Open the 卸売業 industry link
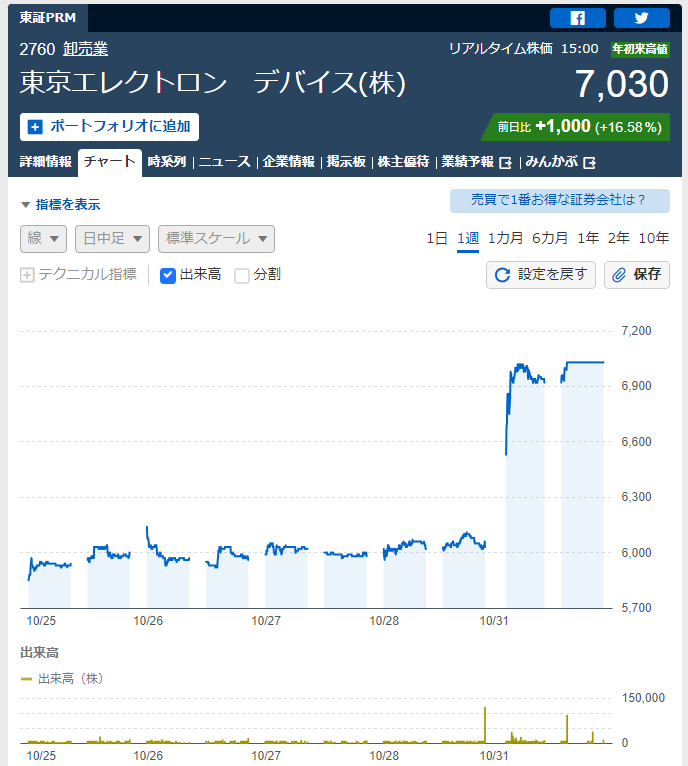 click(x=85, y=49)
